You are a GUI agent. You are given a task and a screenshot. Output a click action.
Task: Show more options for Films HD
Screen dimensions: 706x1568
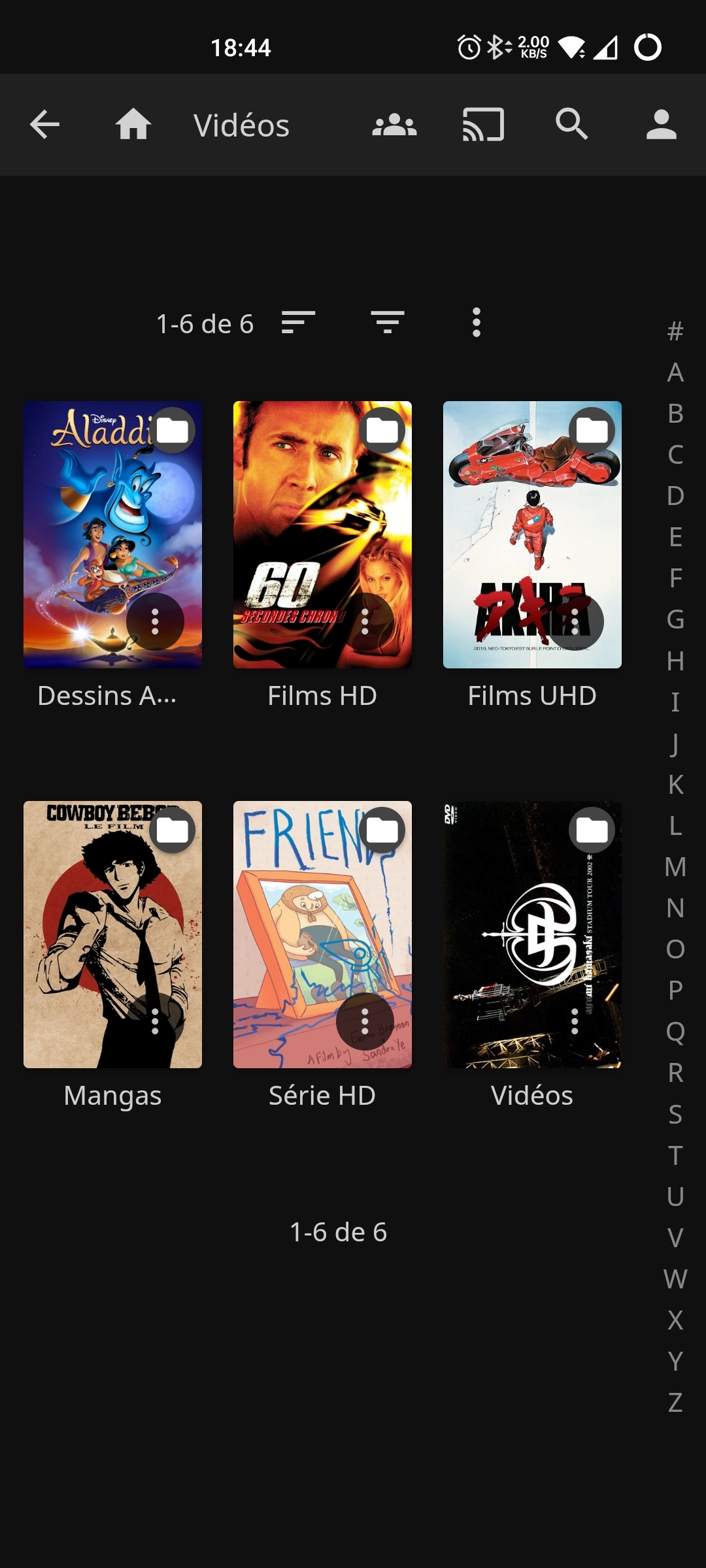pos(365,621)
